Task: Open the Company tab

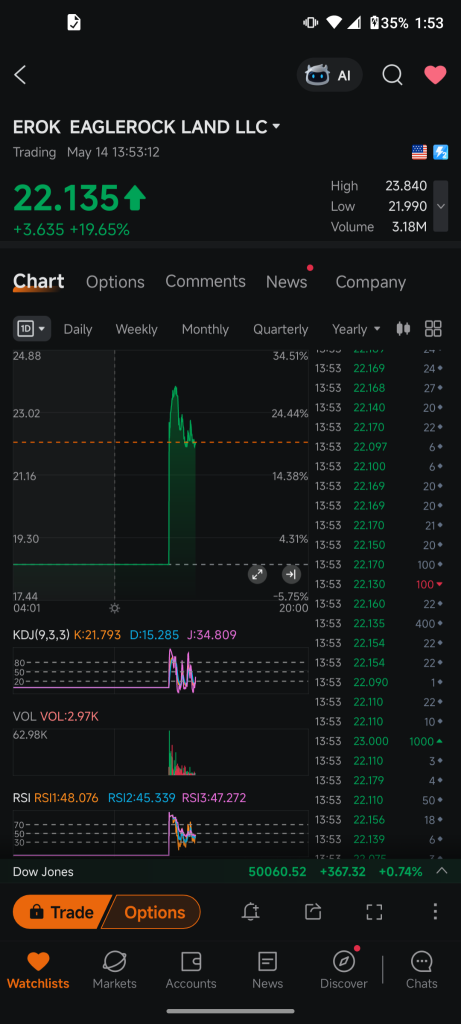Action: (370, 282)
